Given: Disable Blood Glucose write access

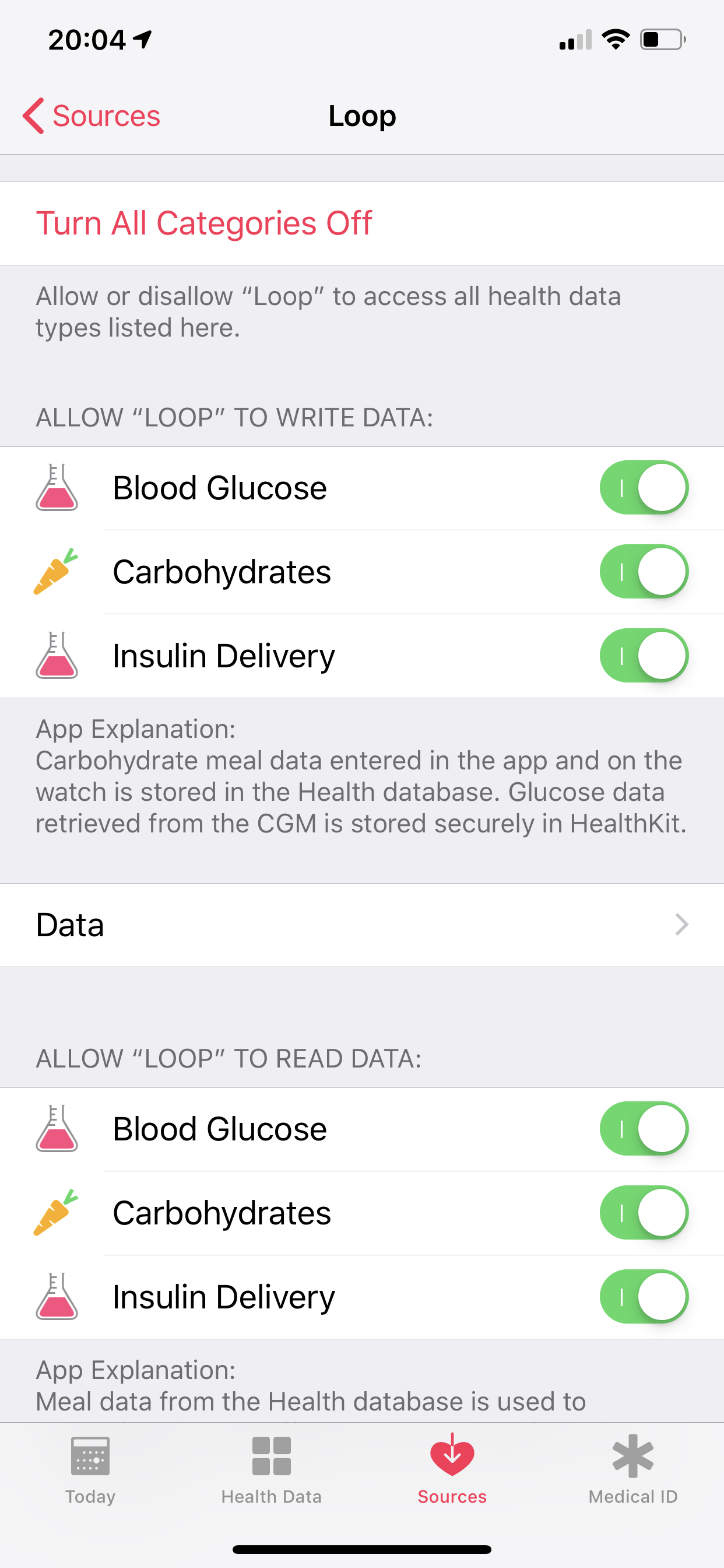Looking at the screenshot, I should 644,488.
